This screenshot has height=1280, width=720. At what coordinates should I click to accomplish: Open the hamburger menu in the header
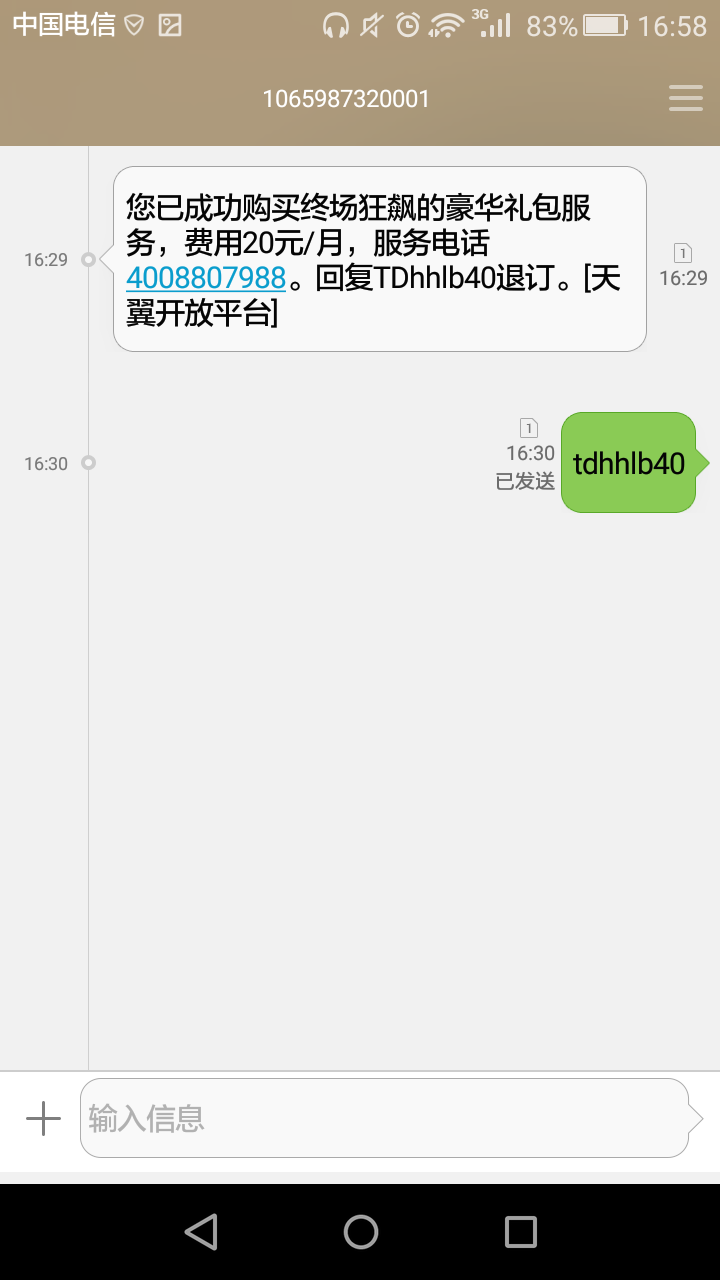click(x=685, y=98)
